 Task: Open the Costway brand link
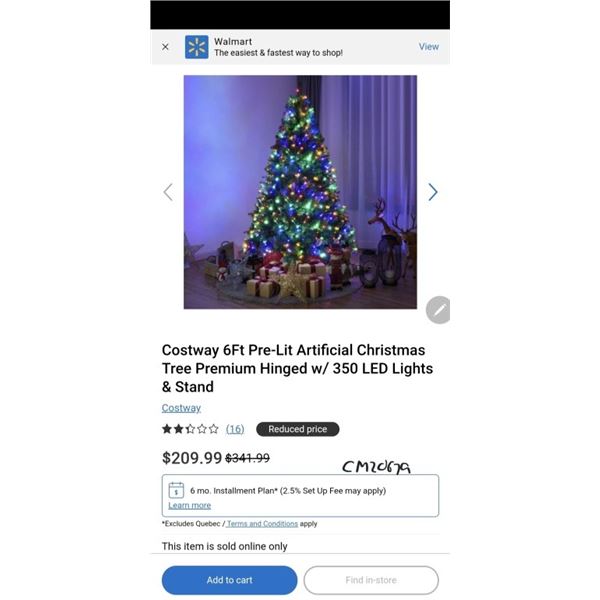[181, 408]
